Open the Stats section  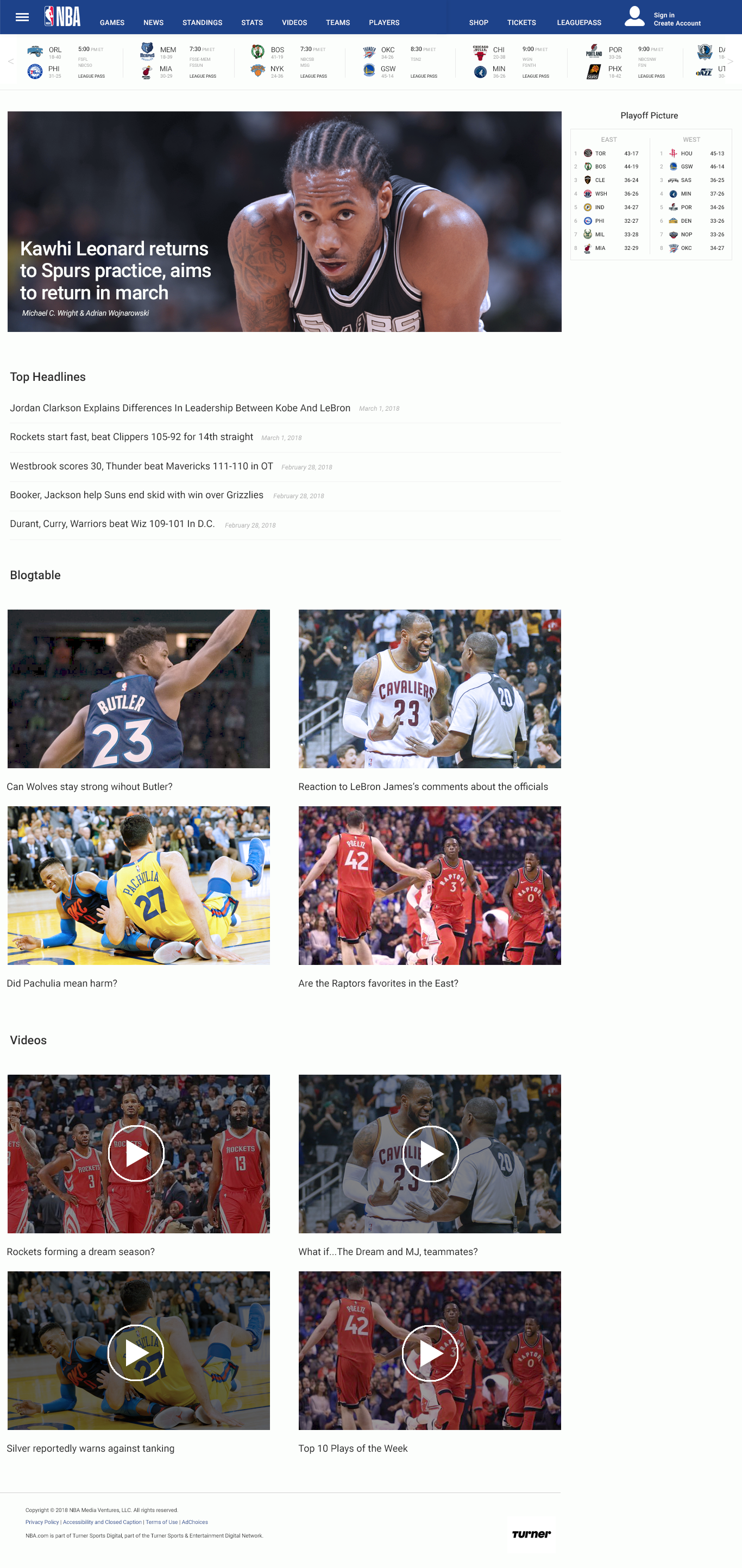(252, 22)
